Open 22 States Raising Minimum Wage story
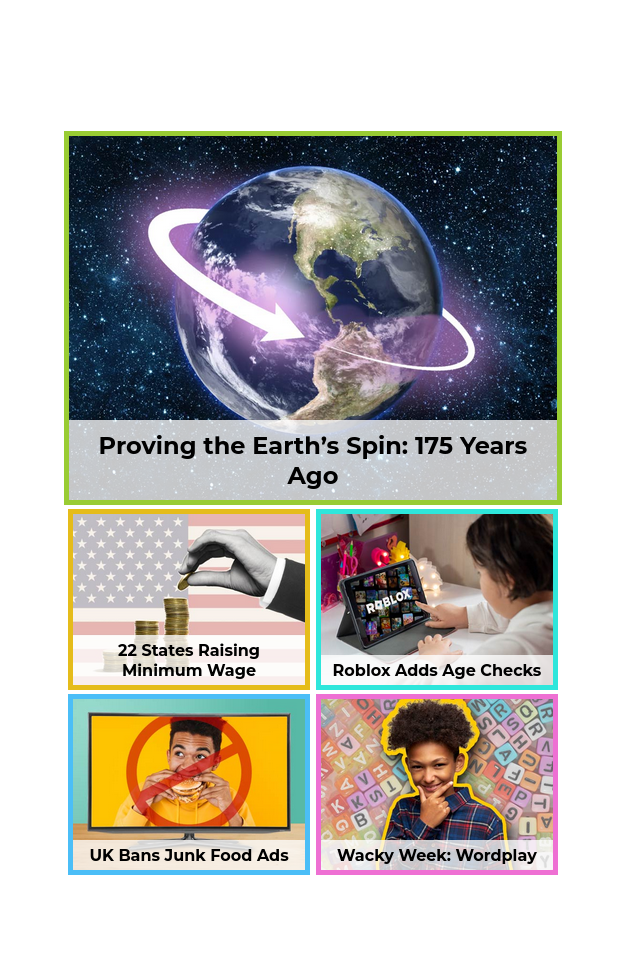Image resolution: width=625 pixels, height=963 pixels. click(x=189, y=599)
